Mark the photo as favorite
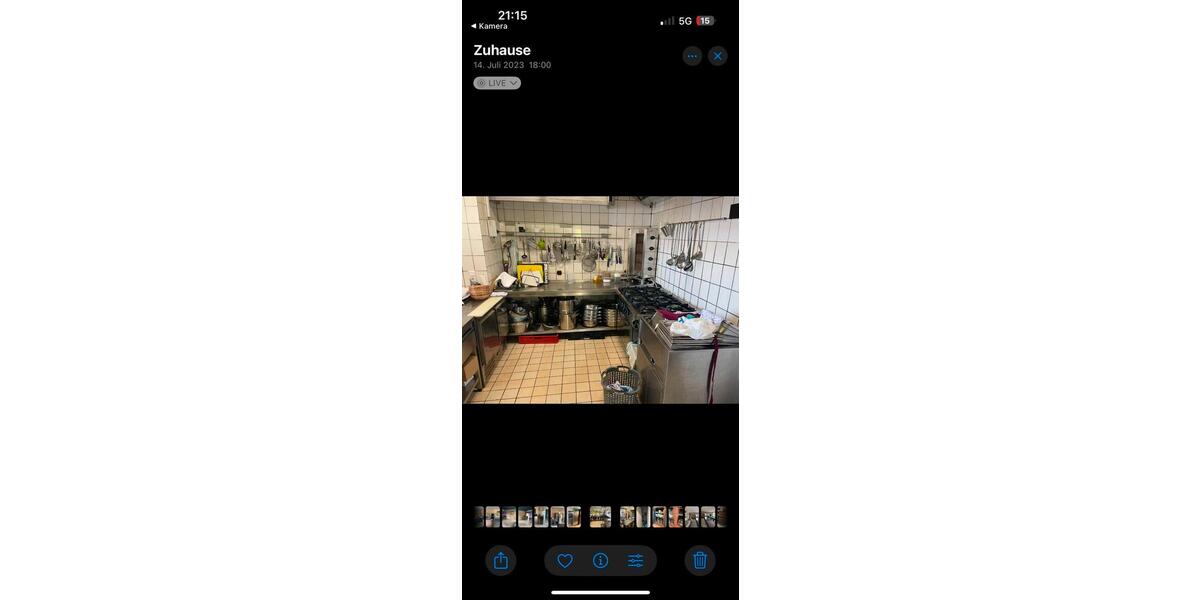This screenshot has height=600, width=1200. (x=565, y=561)
